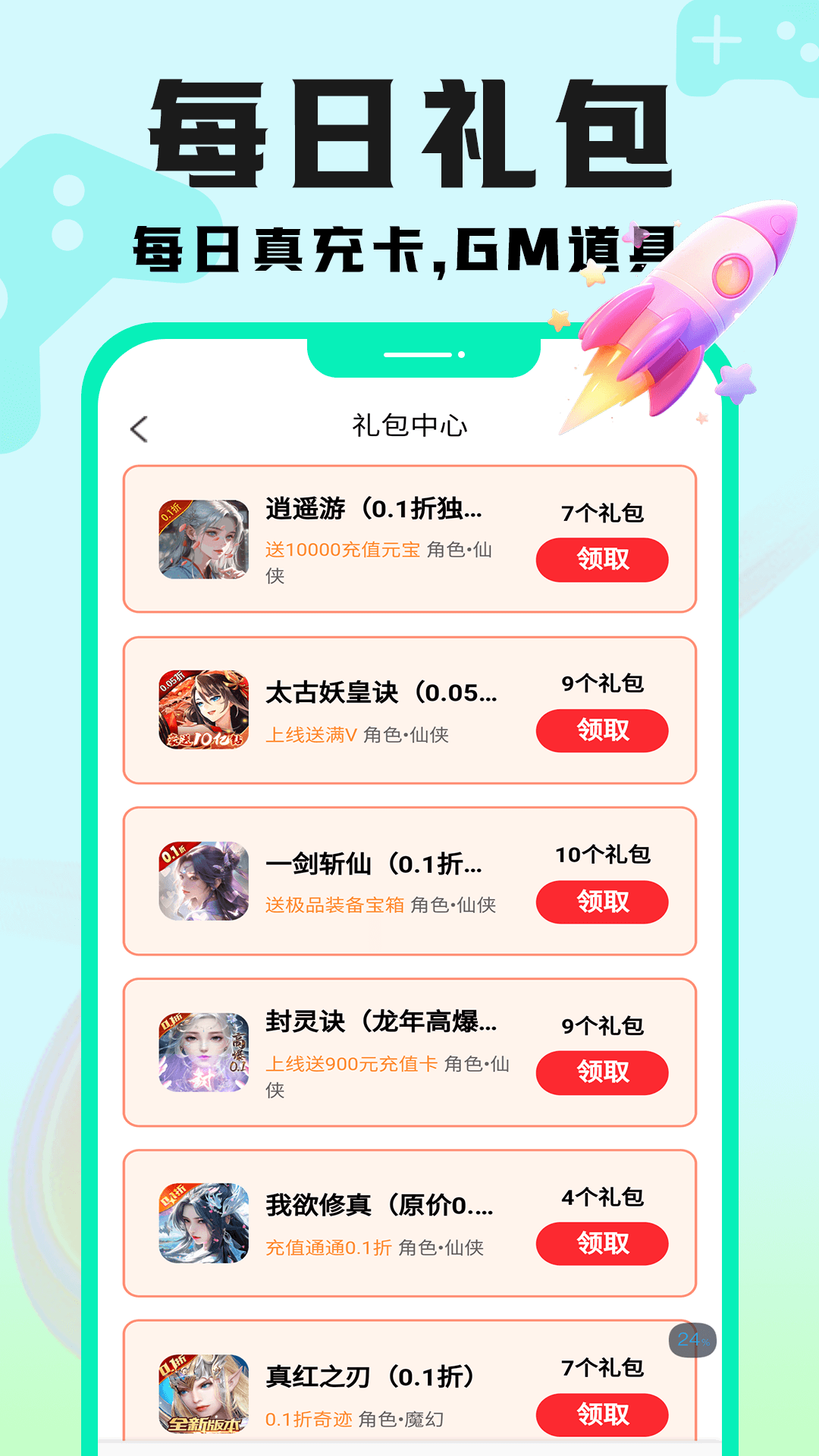819x1456 pixels.
Task: Open 封灵诀（龙年高爆... title link
Action: click(383, 1023)
